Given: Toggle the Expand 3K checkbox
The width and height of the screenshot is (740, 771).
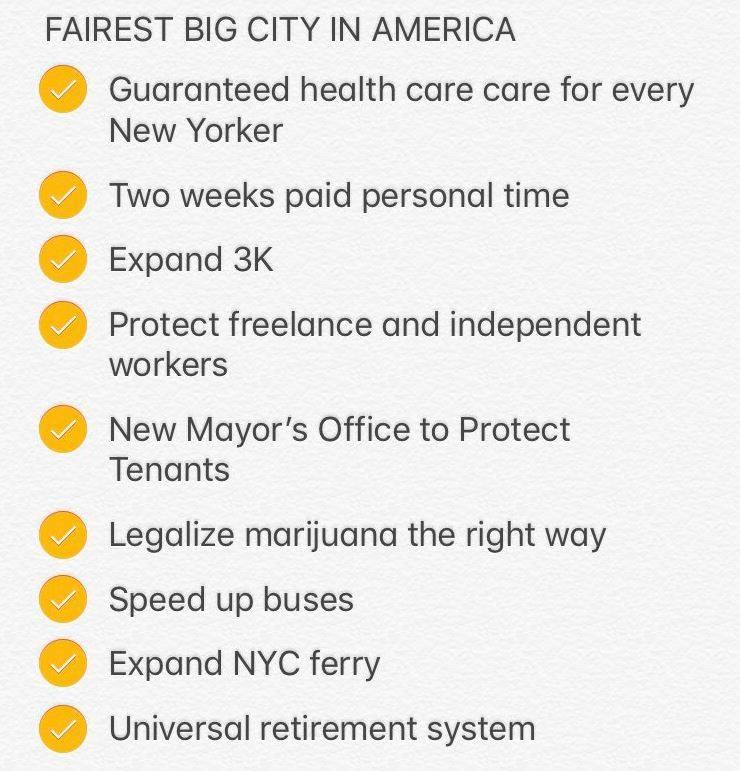Looking at the screenshot, I should tap(63, 260).
